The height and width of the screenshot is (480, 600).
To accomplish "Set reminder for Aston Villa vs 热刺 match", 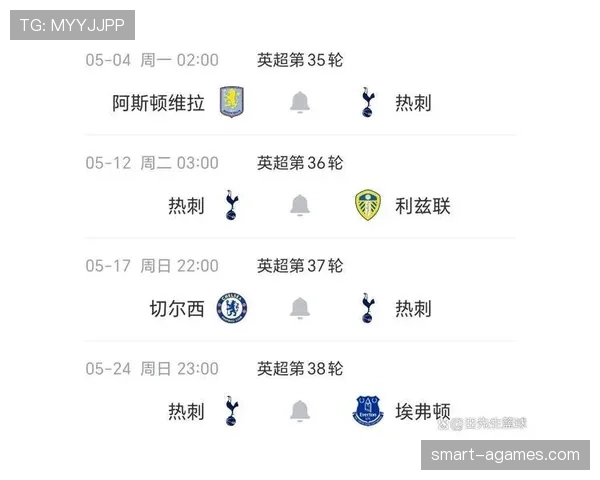I will coord(299,102).
